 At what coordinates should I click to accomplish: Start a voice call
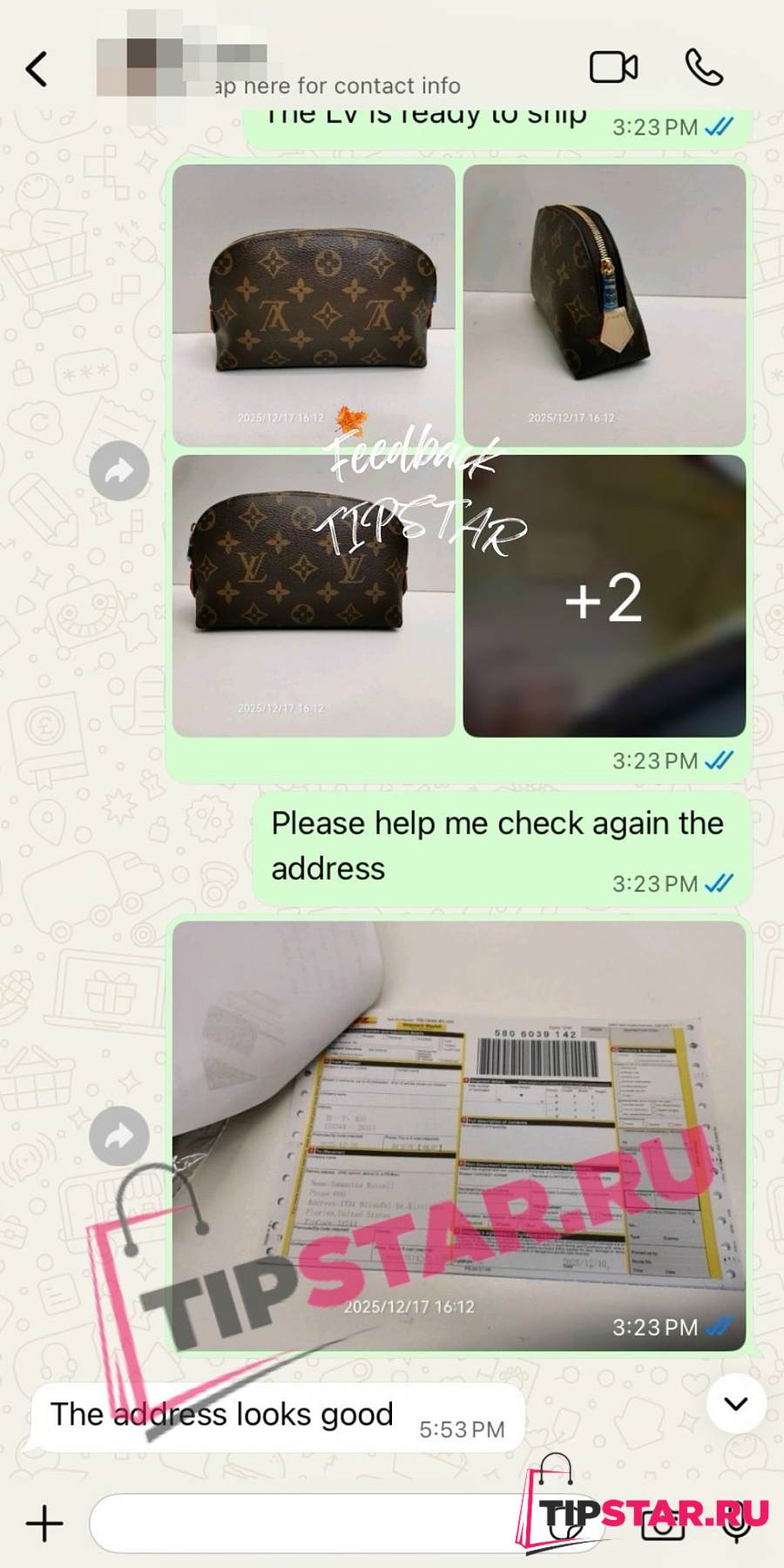(x=704, y=68)
